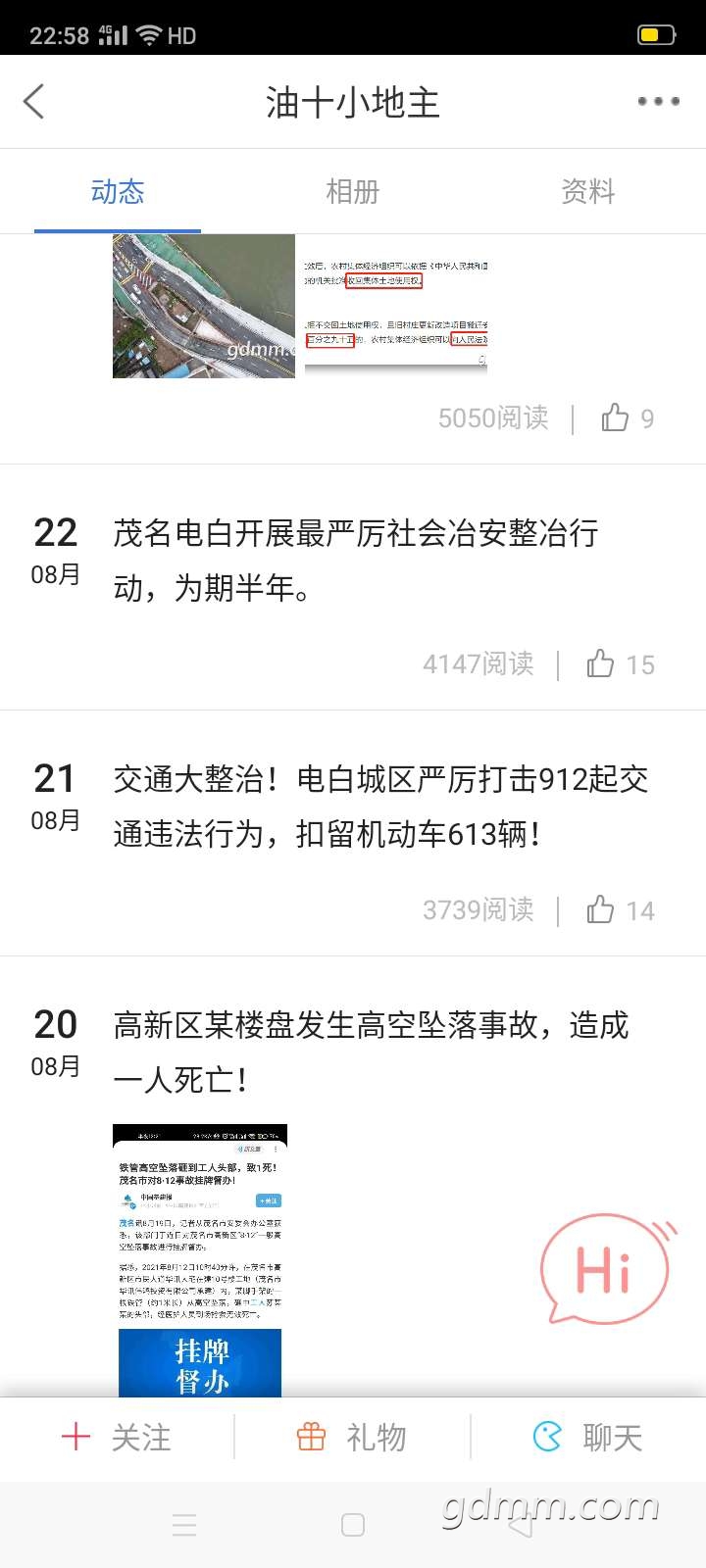
Task: Like the post with 3739阅读
Action: [621, 910]
